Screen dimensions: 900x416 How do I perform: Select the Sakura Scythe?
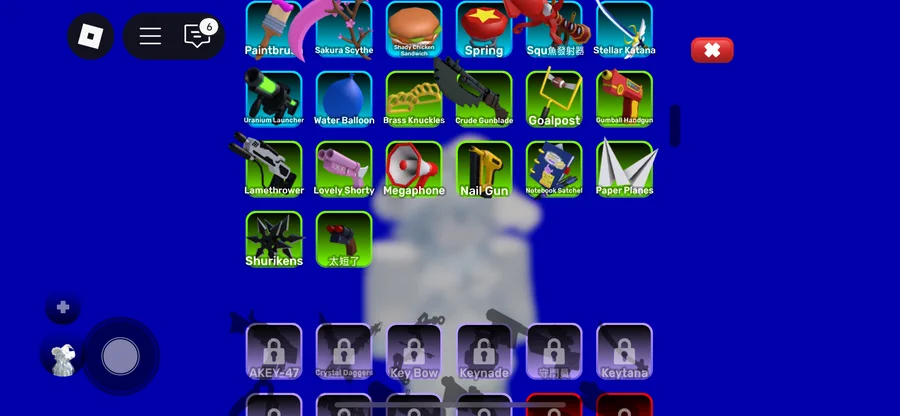(344, 29)
